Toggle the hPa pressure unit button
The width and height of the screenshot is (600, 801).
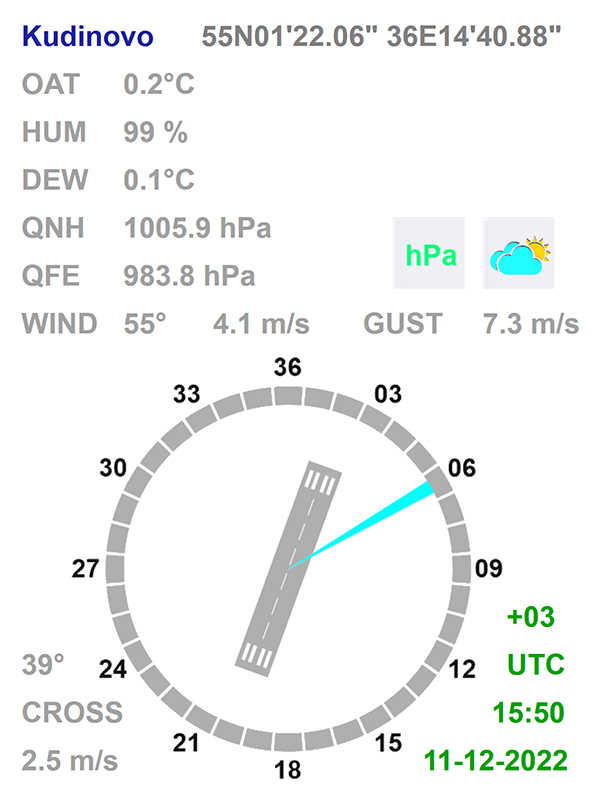coord(430,254)
